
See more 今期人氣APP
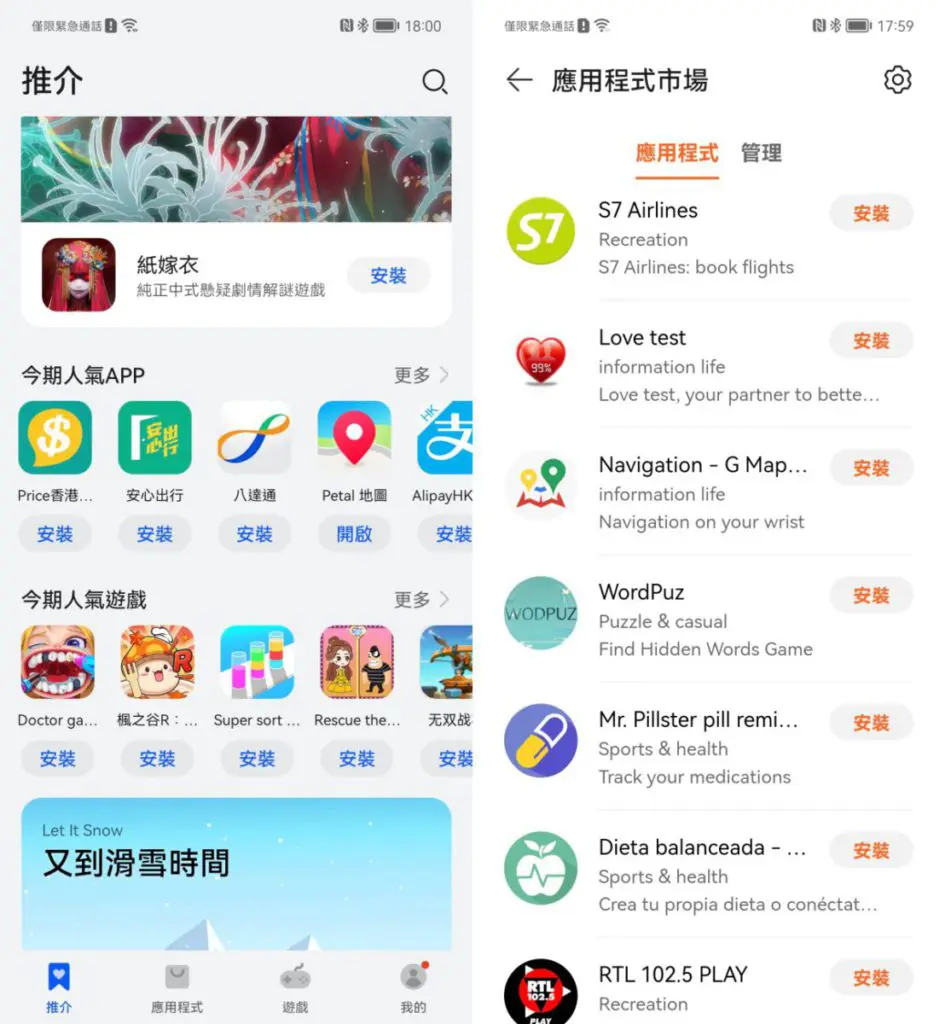pyautogui.click(x=421, y=375)
